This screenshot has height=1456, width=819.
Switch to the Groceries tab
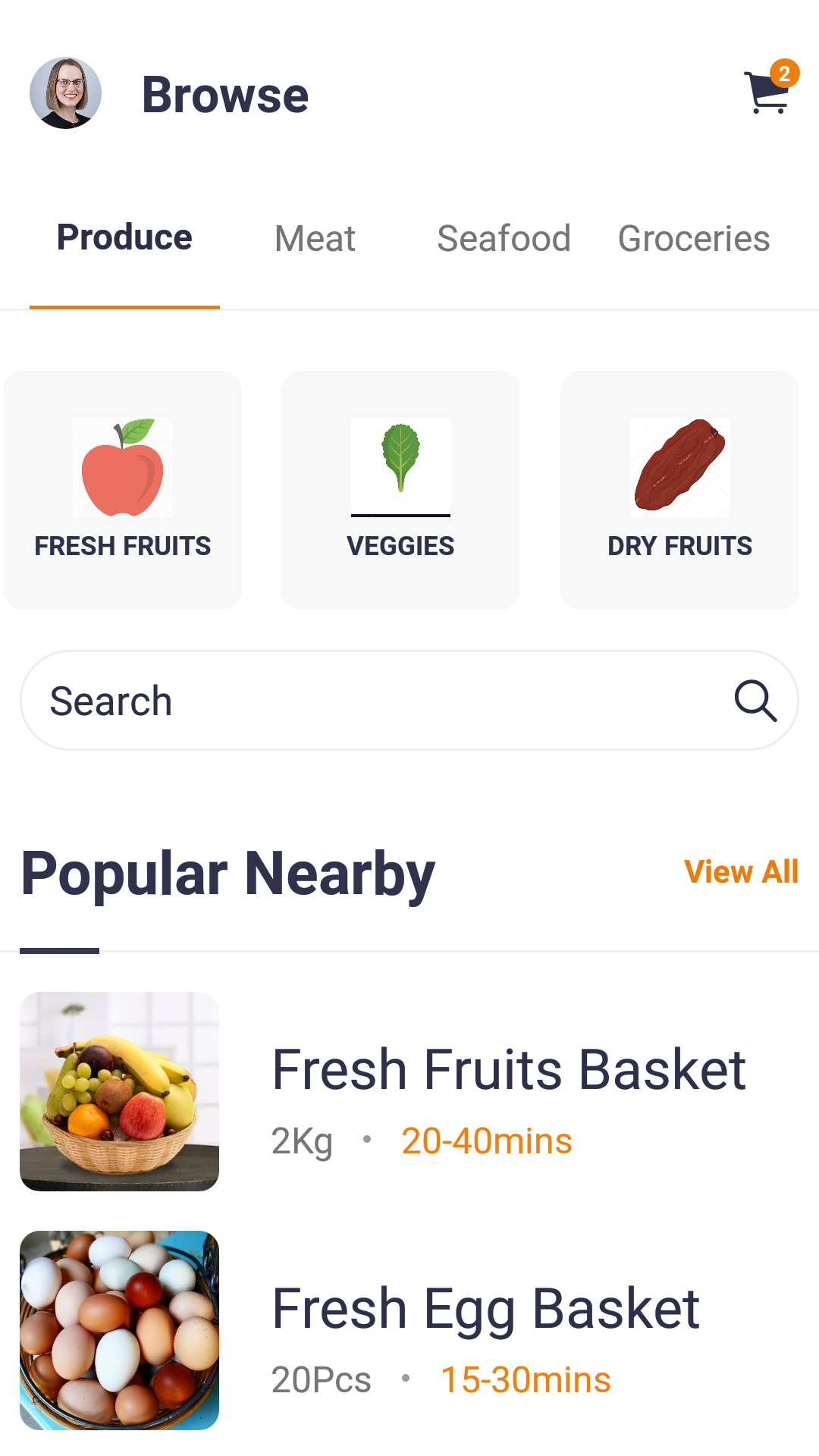click(693, 239)
